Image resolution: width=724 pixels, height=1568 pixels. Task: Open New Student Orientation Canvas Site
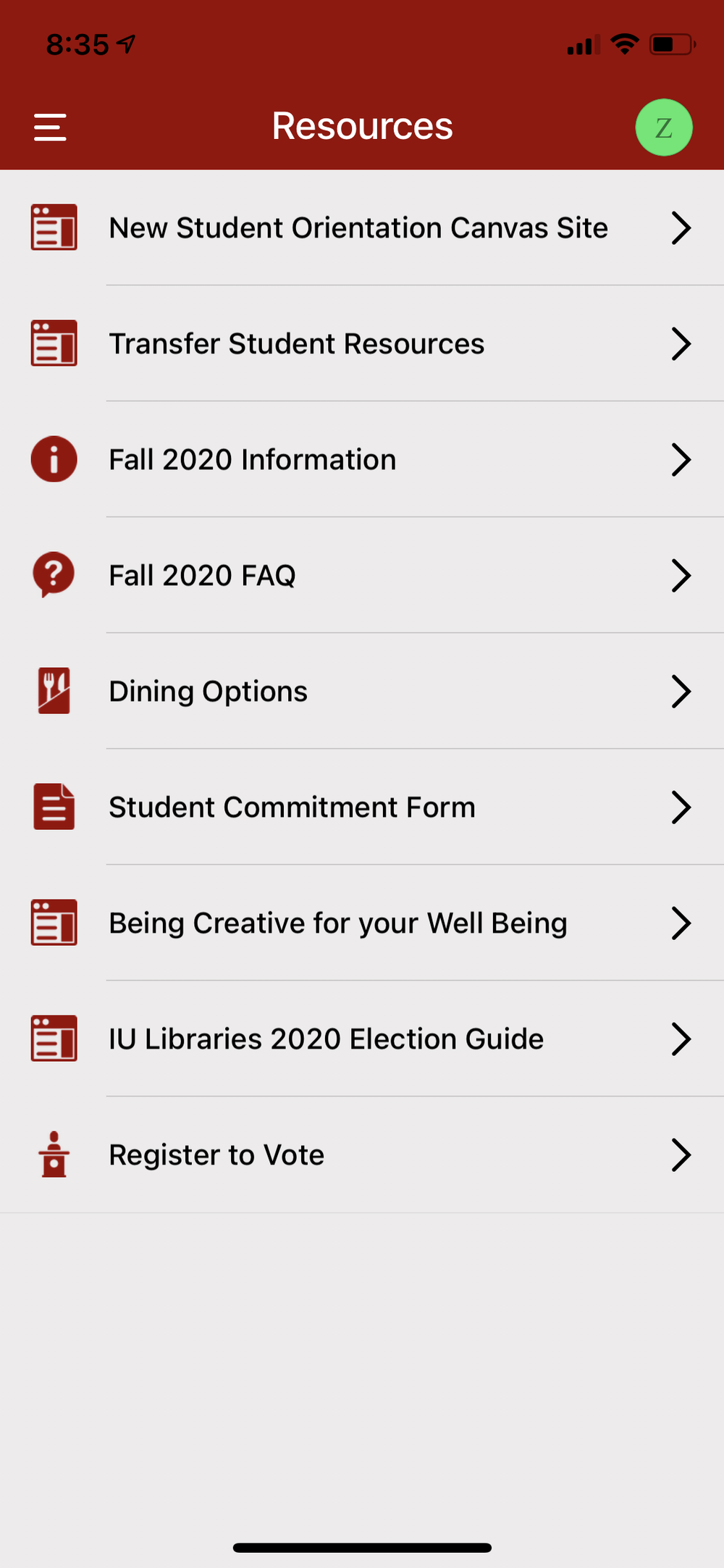(x=358, y=228)
